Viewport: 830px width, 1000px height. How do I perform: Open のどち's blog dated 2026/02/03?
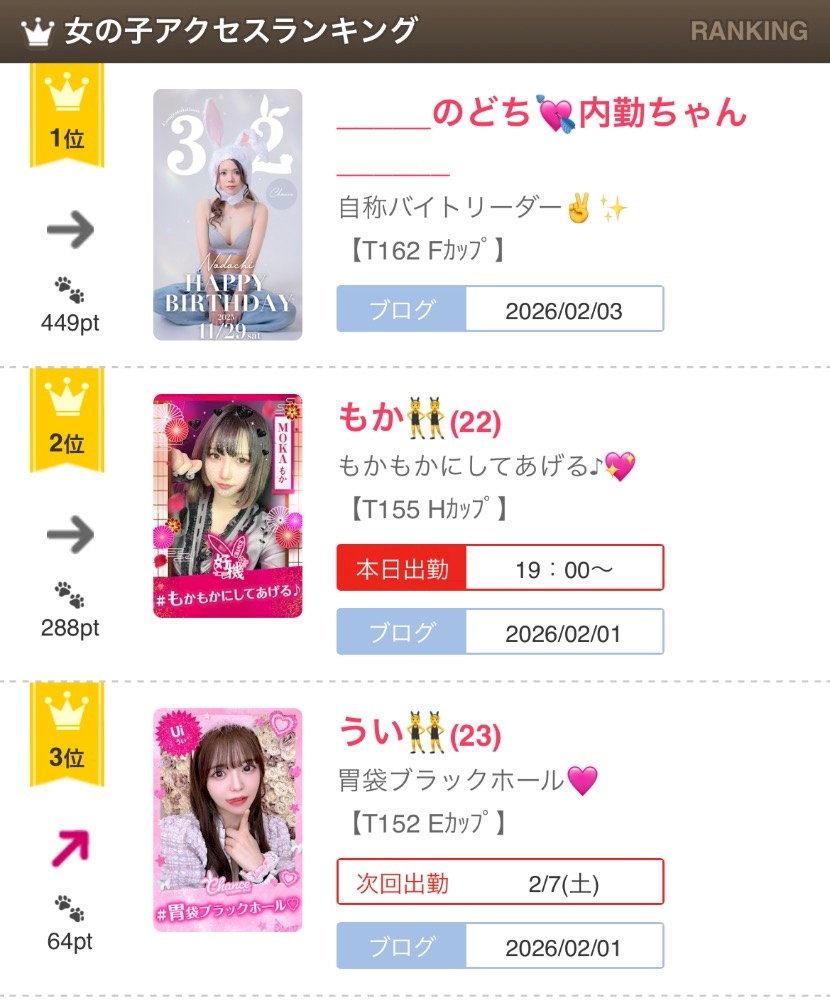coord(500,309)
